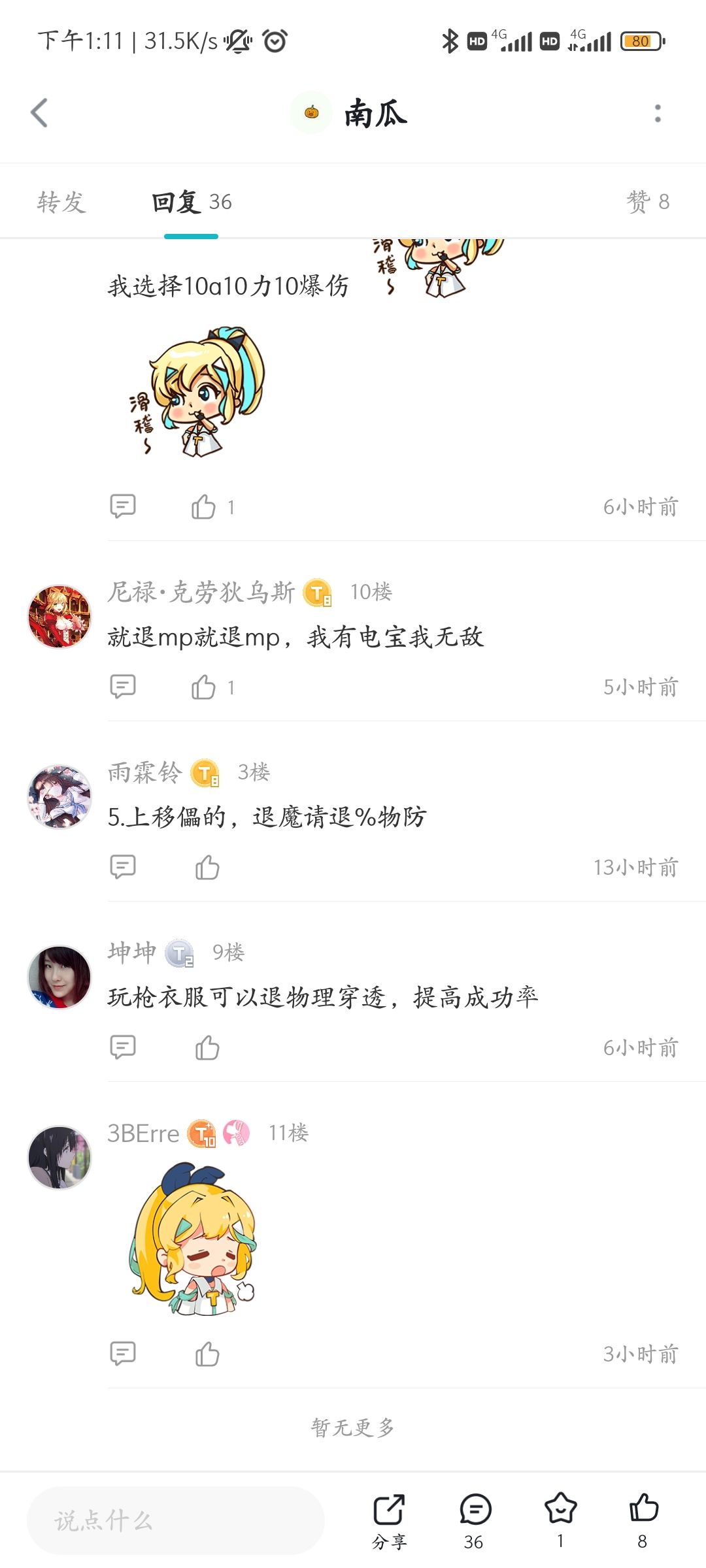This screenshot has height=1568, width=706.
Task: Tap the 说点什么 comment box
Action: coord(175,1521)
